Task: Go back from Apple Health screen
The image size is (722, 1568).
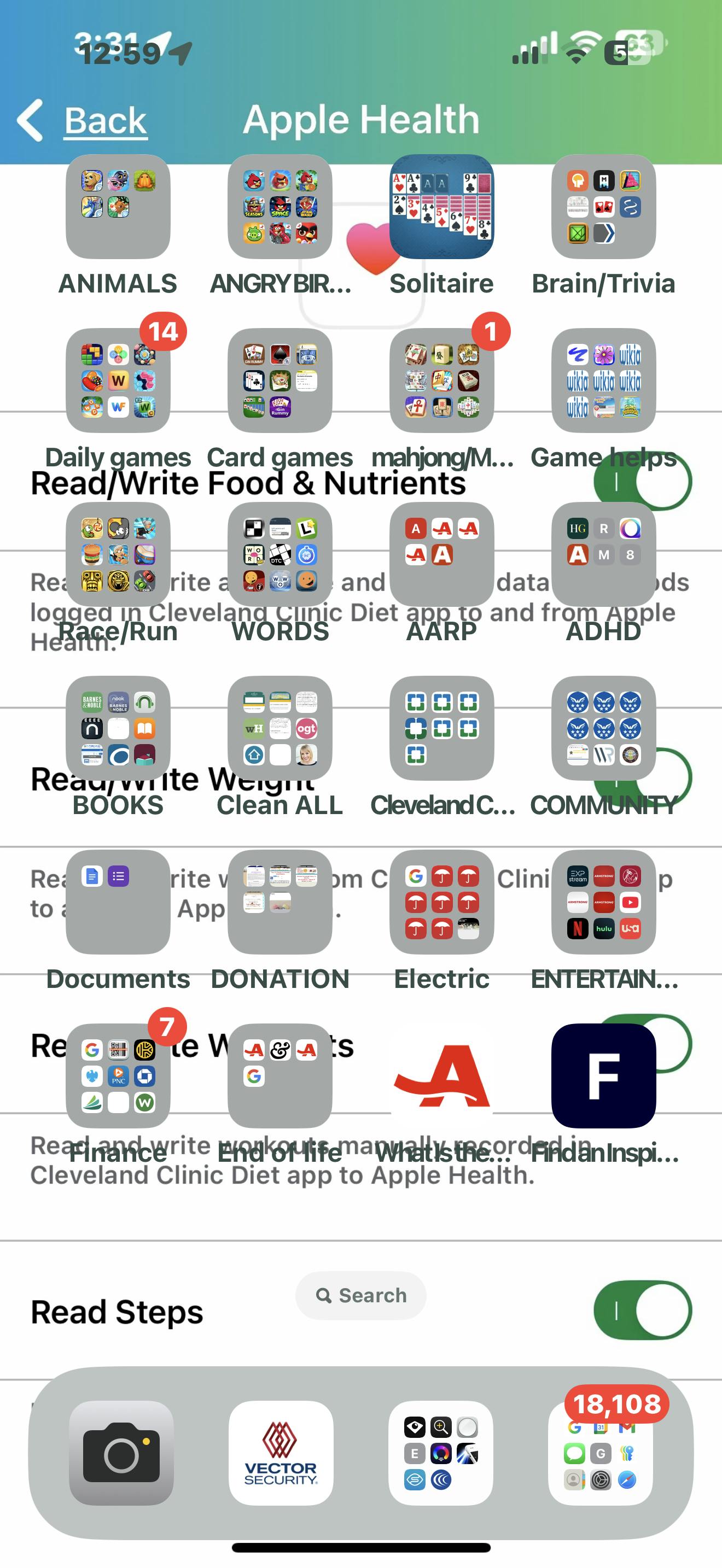Action: tap(82, 120)
